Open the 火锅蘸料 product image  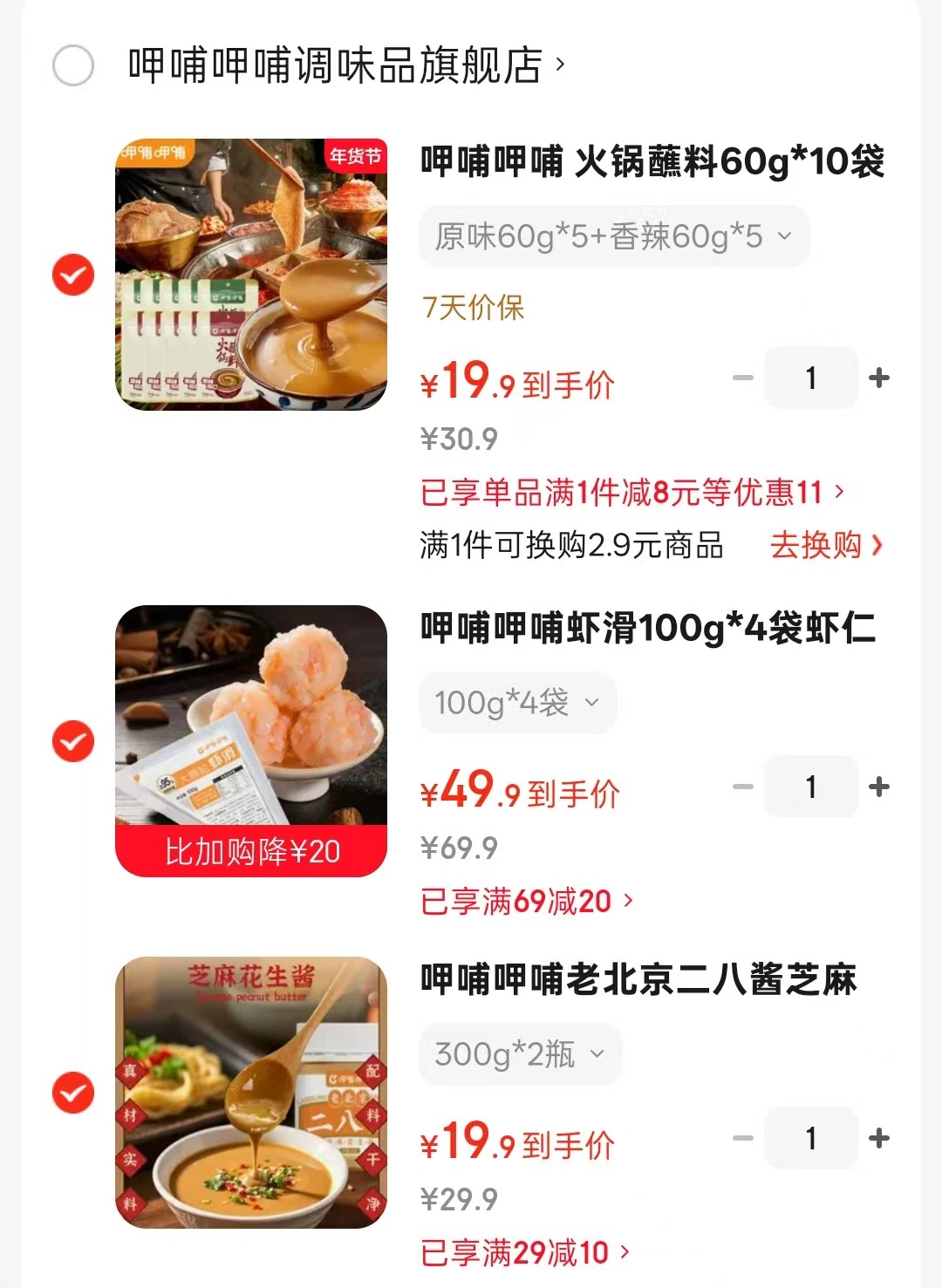[x=251, y=275]
